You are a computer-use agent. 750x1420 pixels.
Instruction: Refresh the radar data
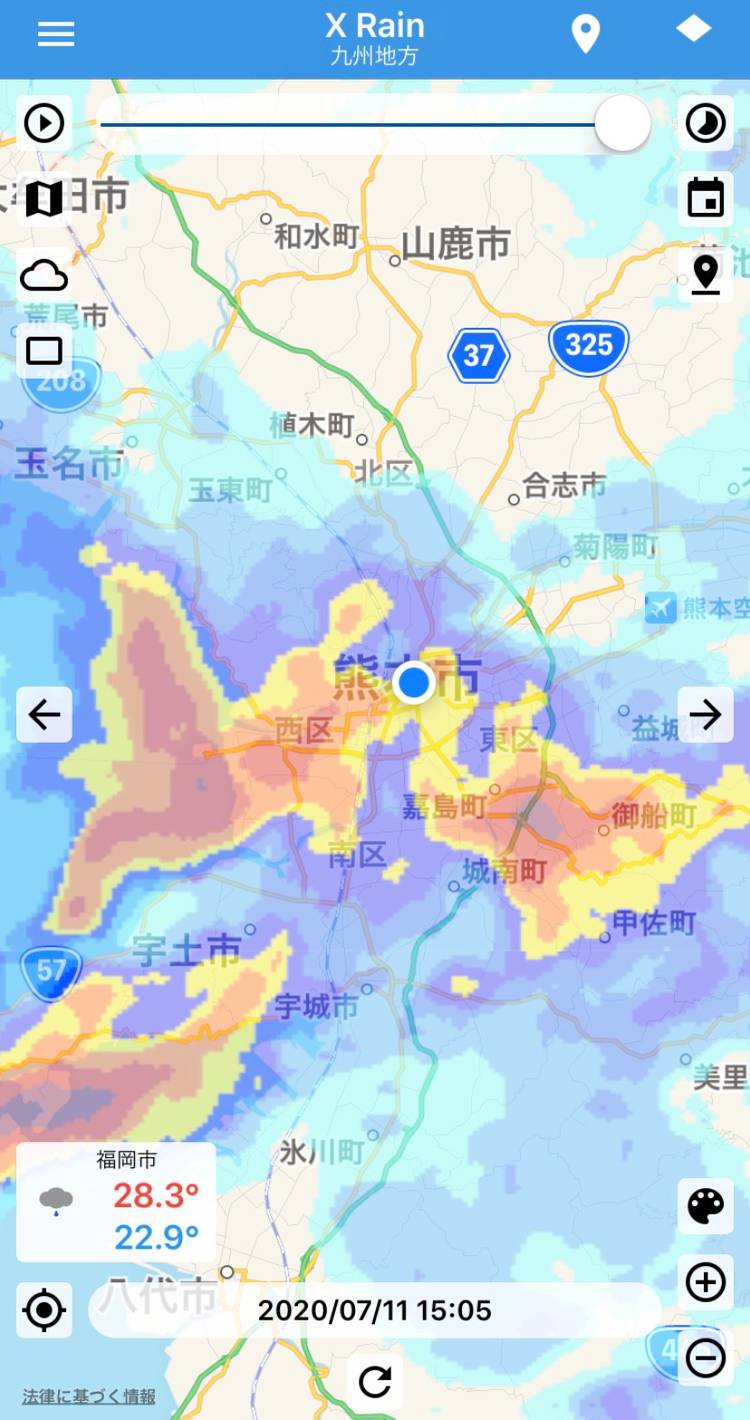pyautogui.click(x=375, y=1382)
